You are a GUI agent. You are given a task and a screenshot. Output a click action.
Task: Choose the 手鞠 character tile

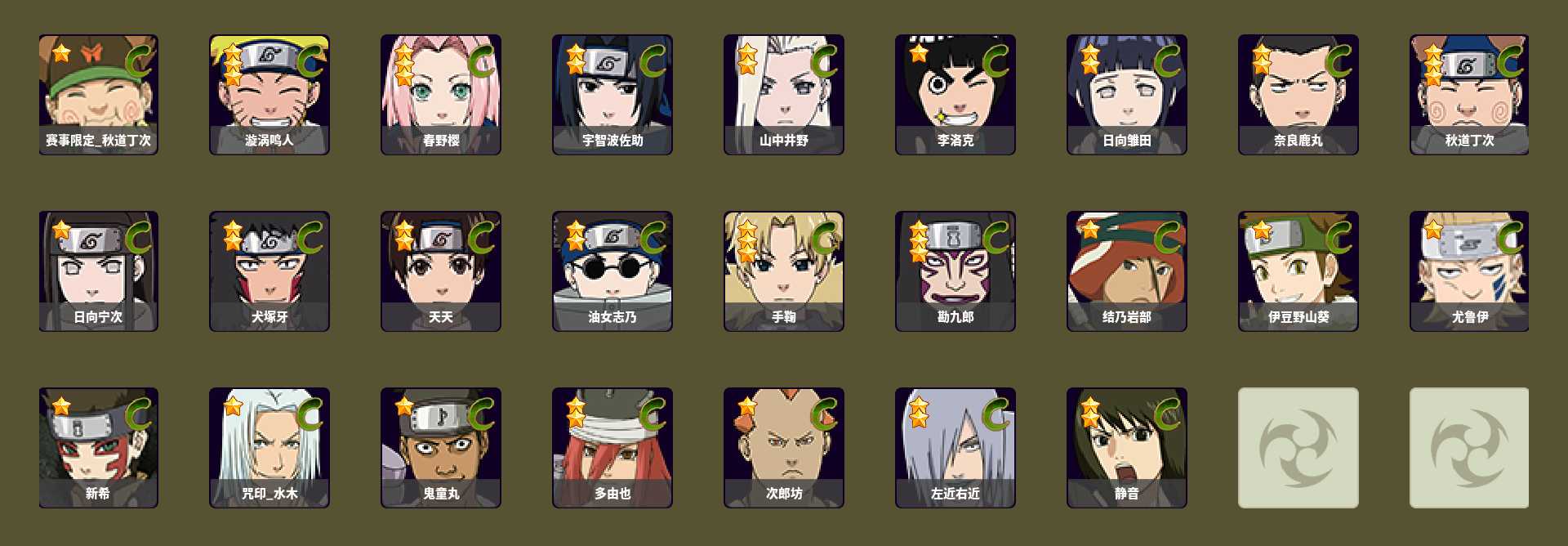[x=784, y=271]
